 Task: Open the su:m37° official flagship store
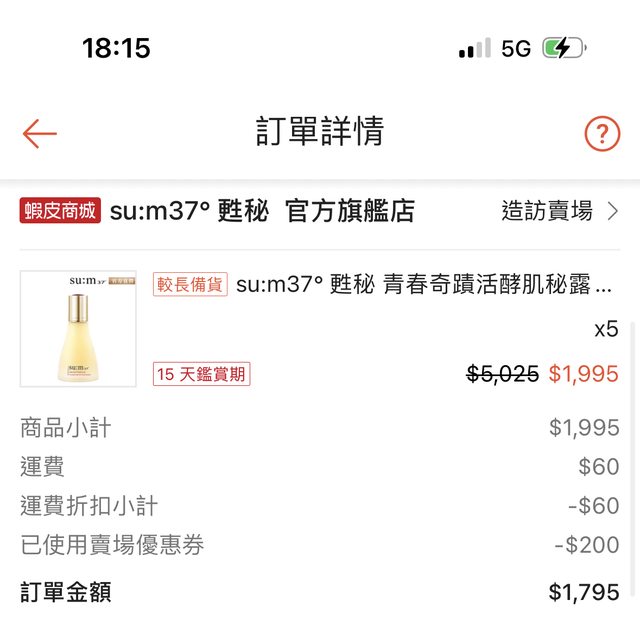(262, 211)
